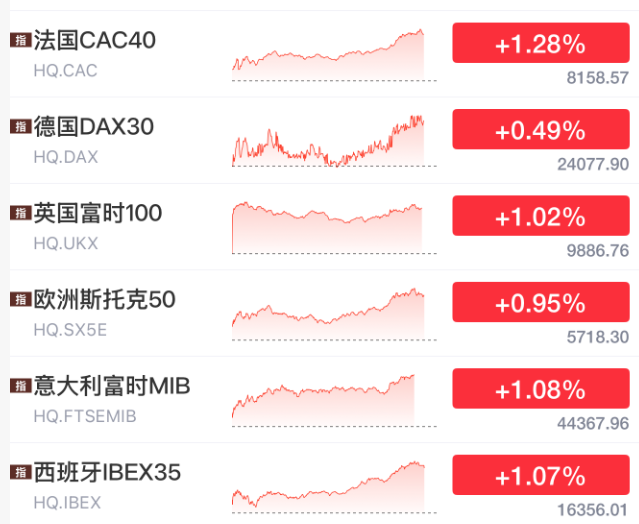This screenshot has height=524, width=639.
Task: View the 西班牙IBEX35 index
Action: pos(107,472)
